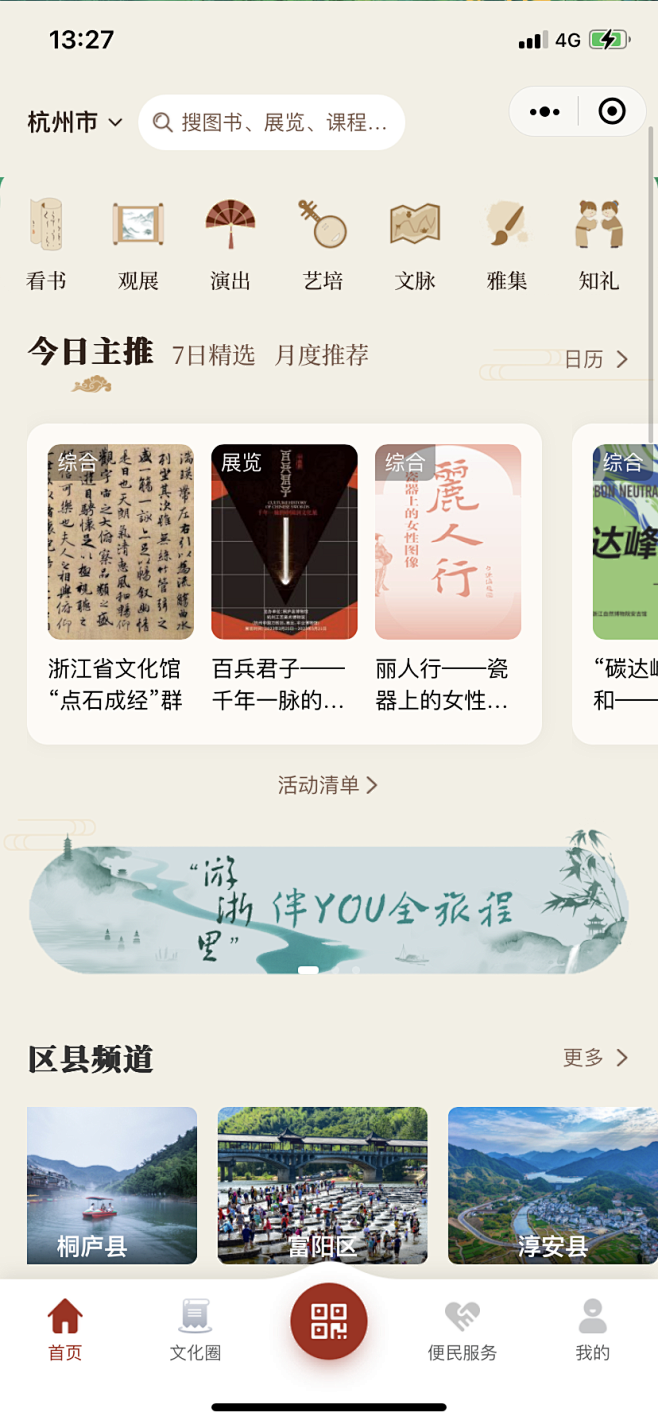The image size is (658, 1424).
Task: Open the 日历 calendar link
Action: pos(596,359)
